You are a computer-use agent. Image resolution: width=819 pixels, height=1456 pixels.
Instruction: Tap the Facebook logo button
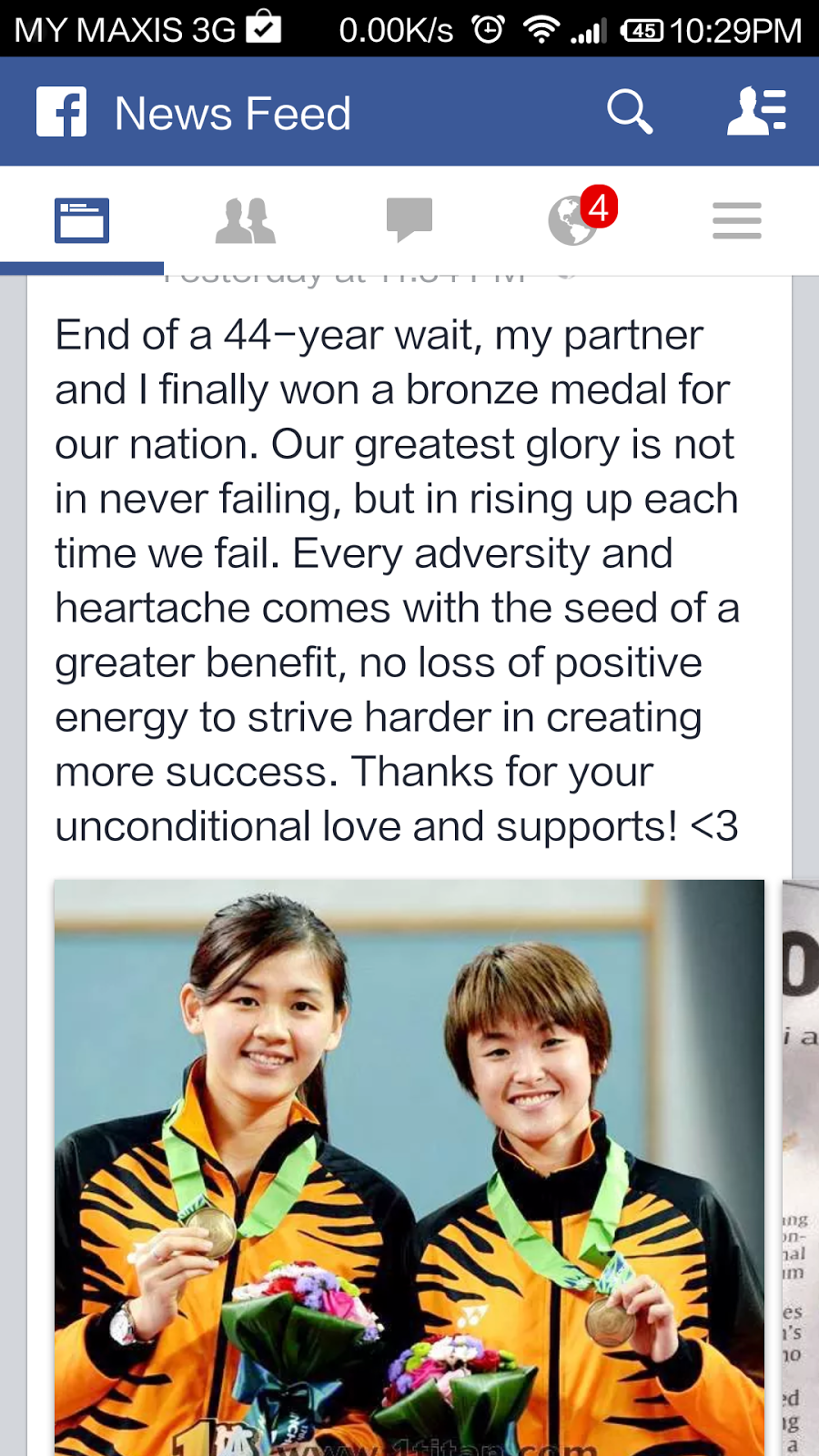[61, 112]
